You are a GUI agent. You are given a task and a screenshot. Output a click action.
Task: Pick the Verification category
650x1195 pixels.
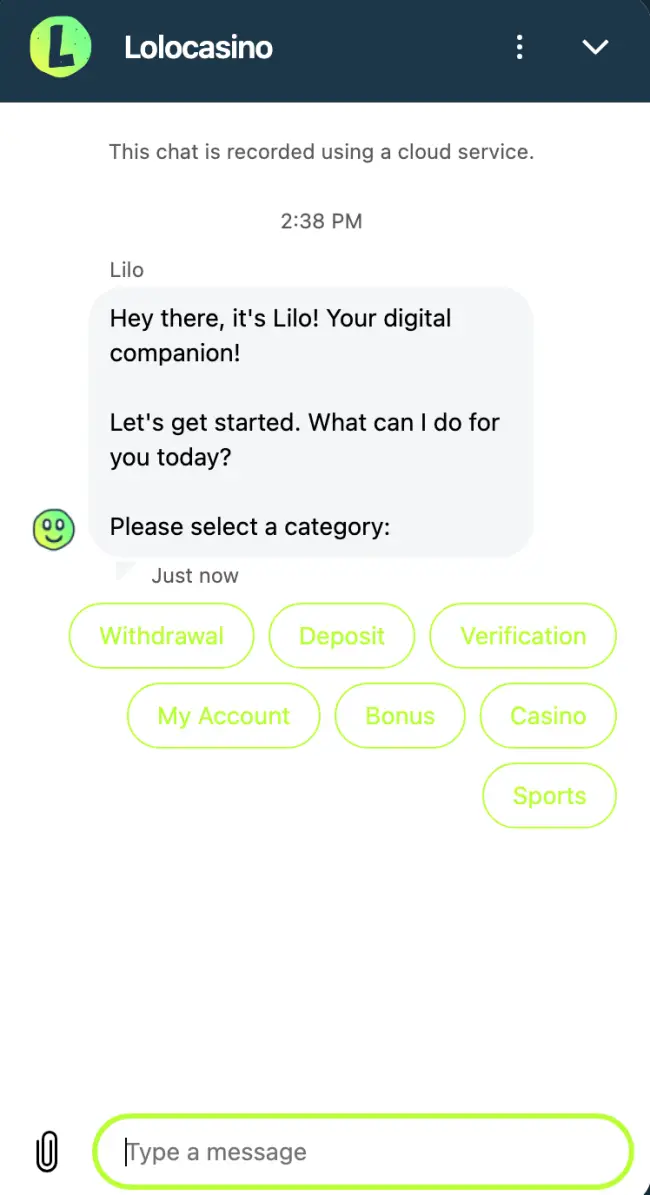coord(523,636)
